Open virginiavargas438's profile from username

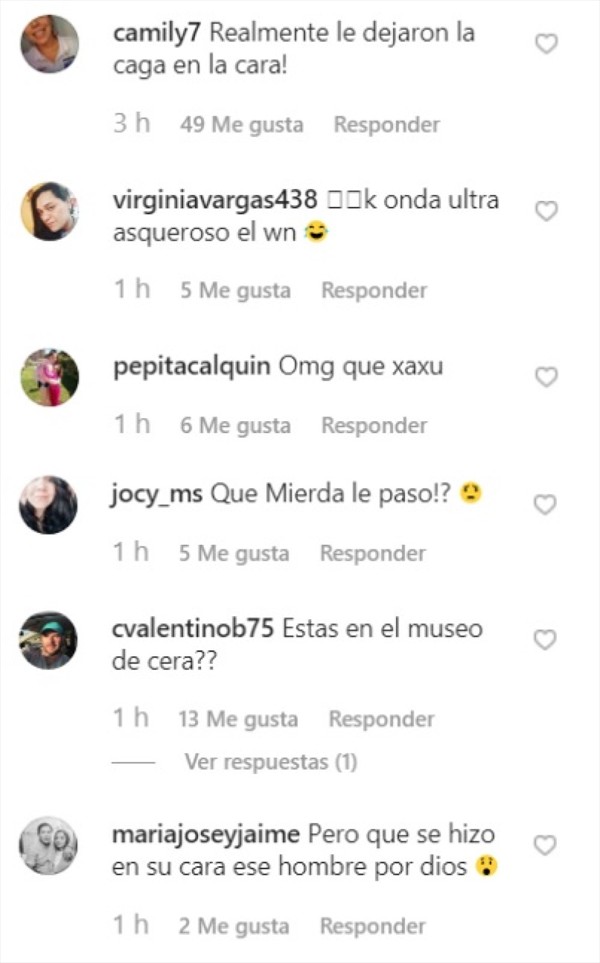point(216,200)
